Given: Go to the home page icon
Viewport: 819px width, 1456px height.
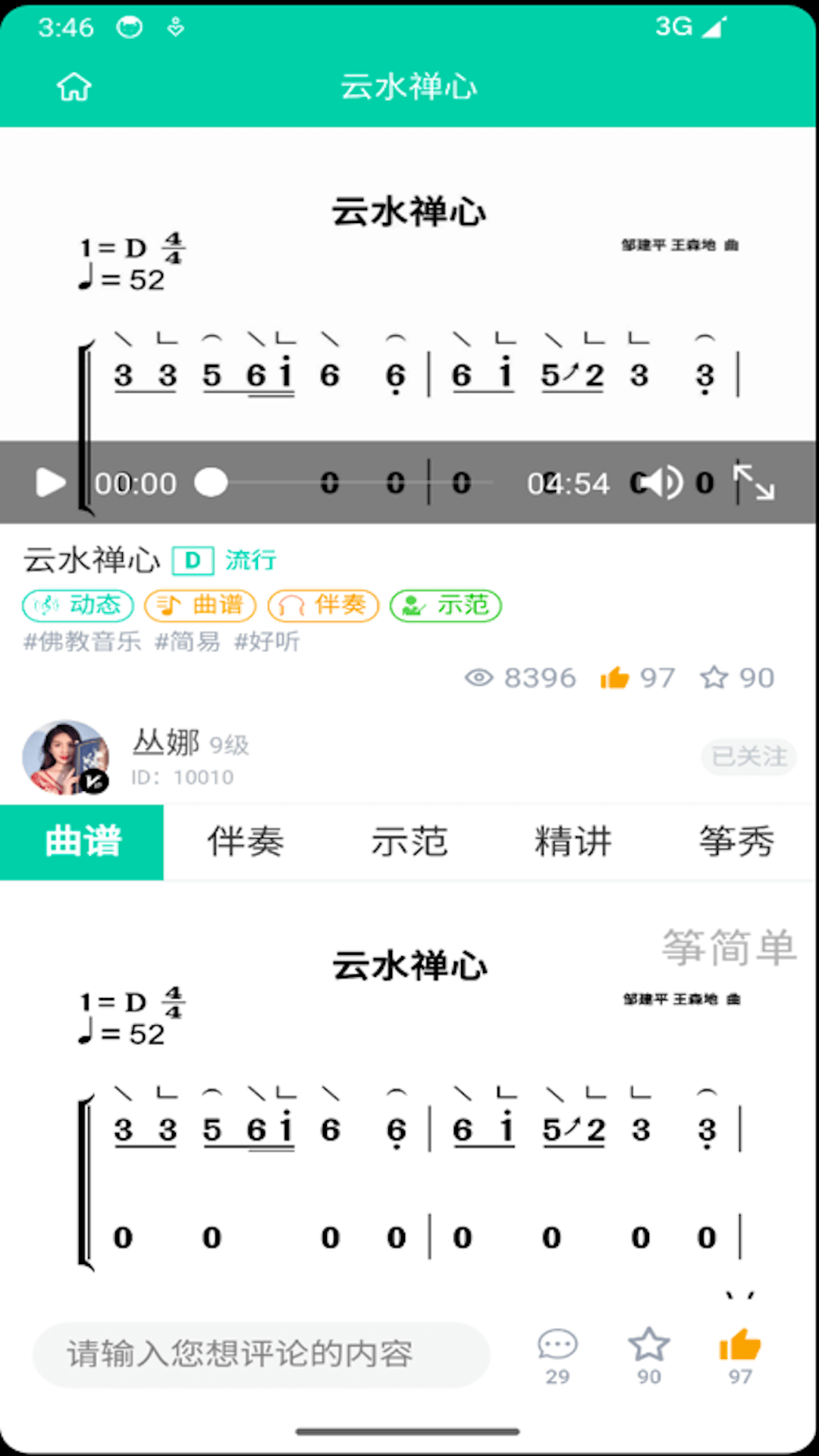Looking at the screenshot, I should (74, 87).
